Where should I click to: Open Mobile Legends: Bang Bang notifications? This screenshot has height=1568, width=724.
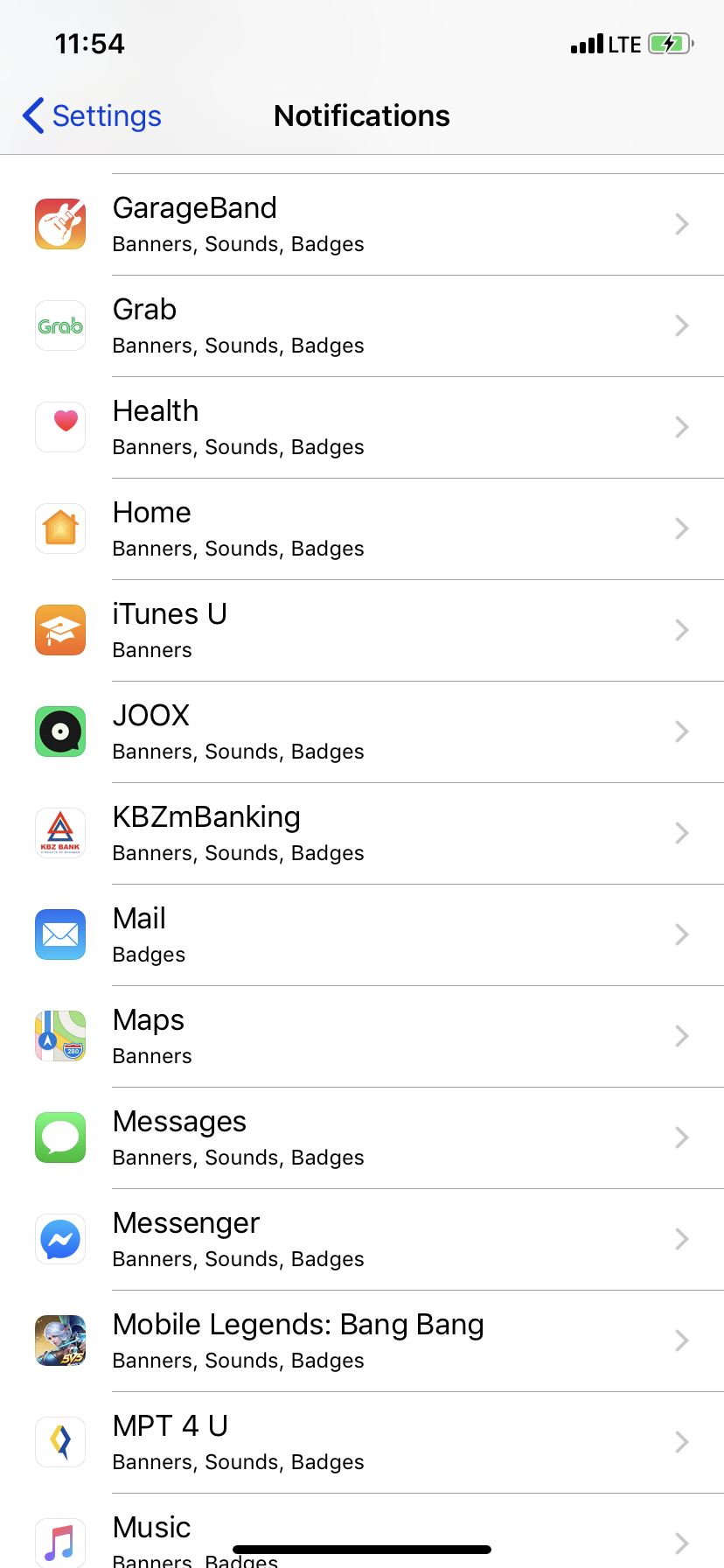(362, 1341)
